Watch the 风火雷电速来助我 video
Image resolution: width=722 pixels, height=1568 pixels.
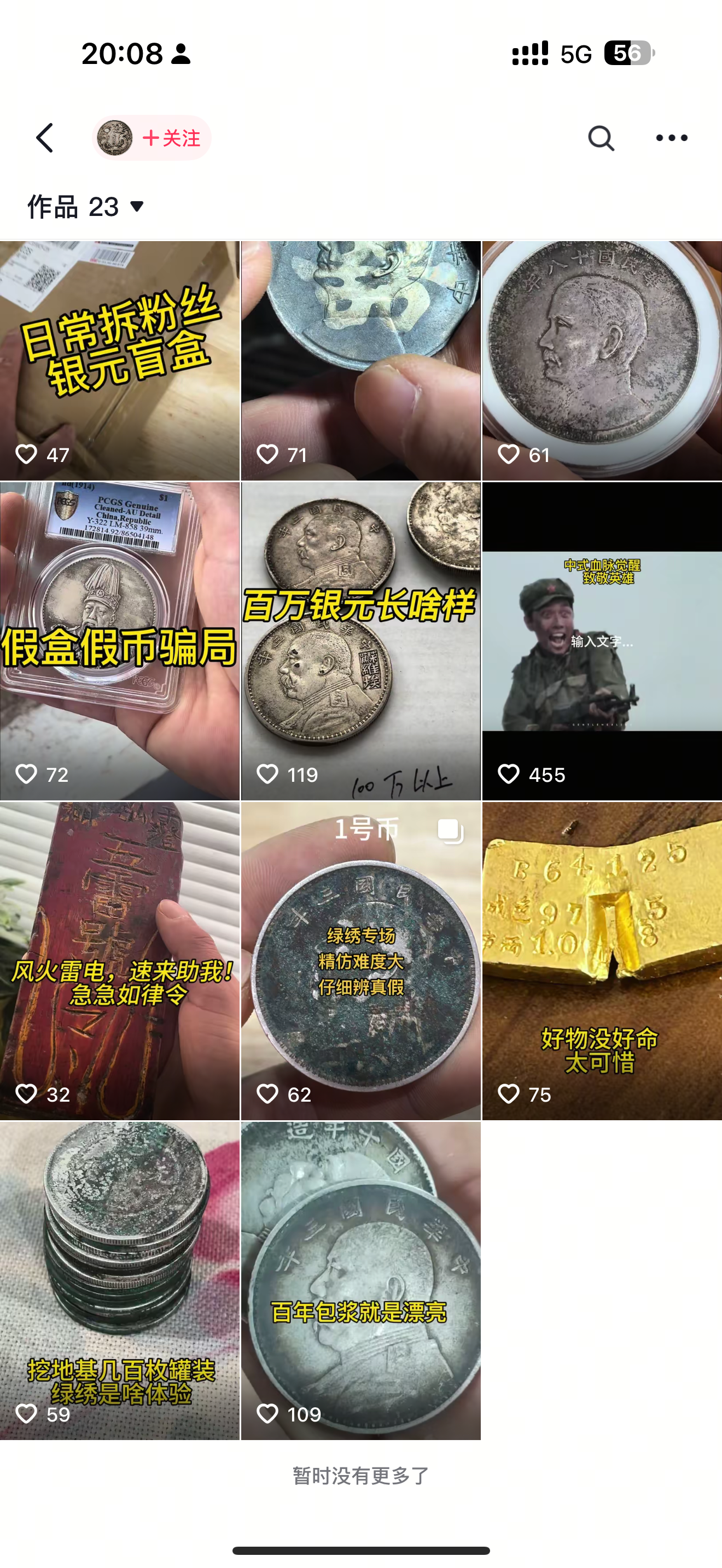click(x=119, y=961)
